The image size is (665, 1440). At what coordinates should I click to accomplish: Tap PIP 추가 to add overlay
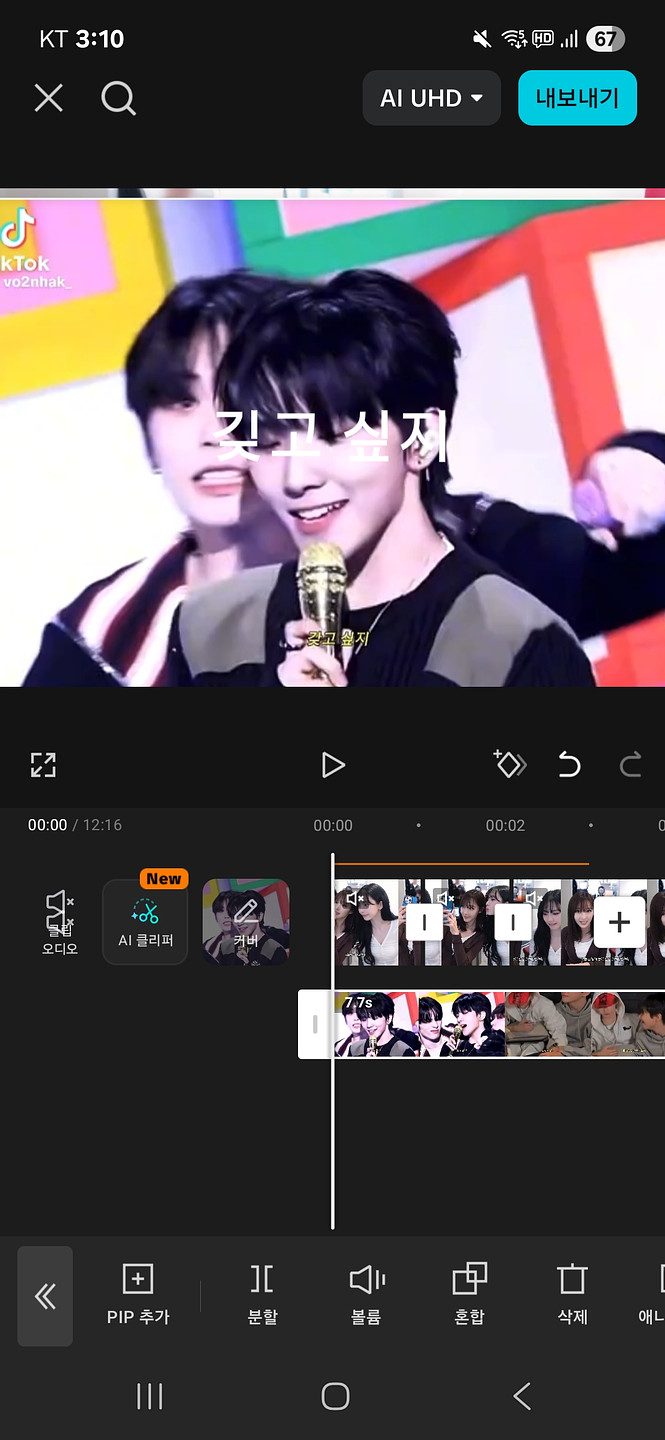coord(138,1295)
